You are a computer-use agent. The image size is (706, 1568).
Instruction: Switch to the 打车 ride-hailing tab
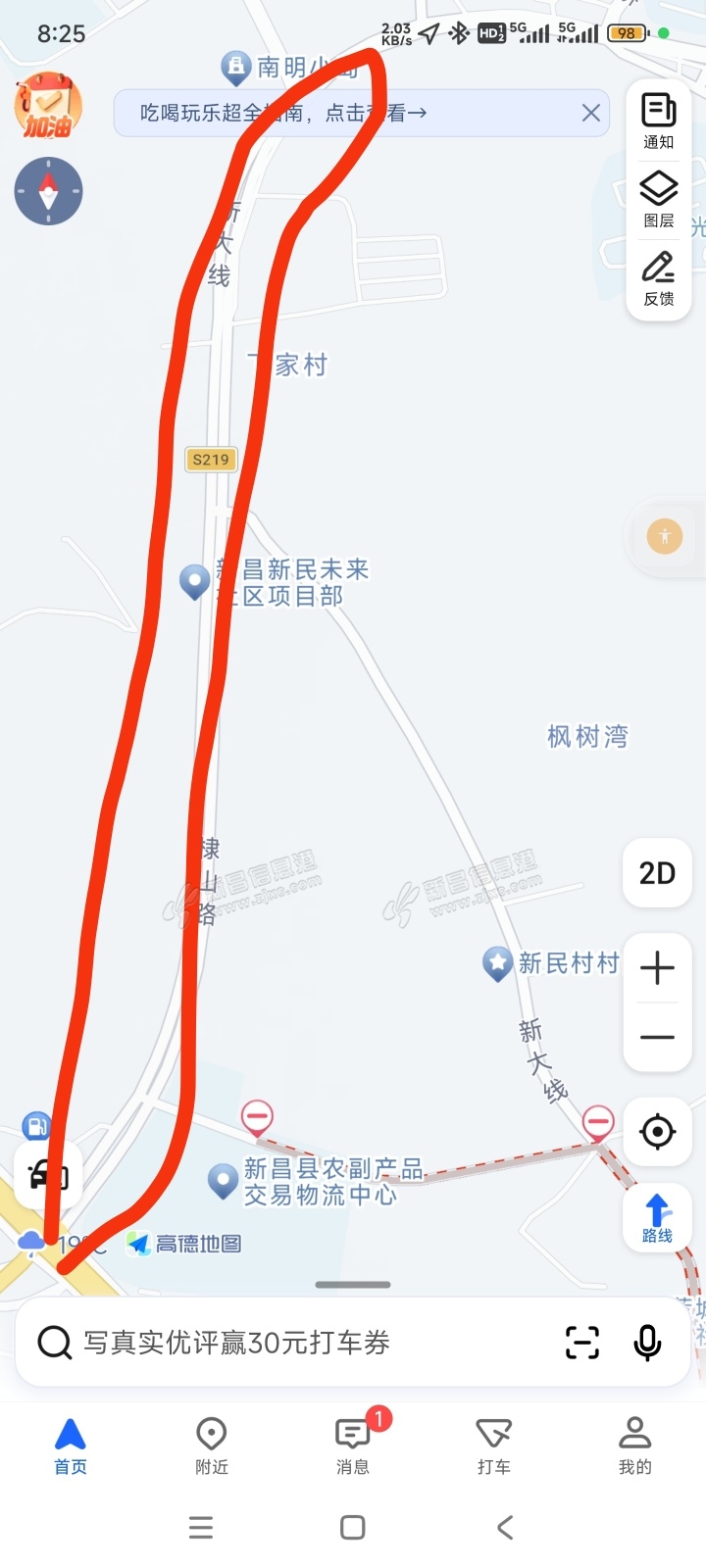click(494, 1445)
